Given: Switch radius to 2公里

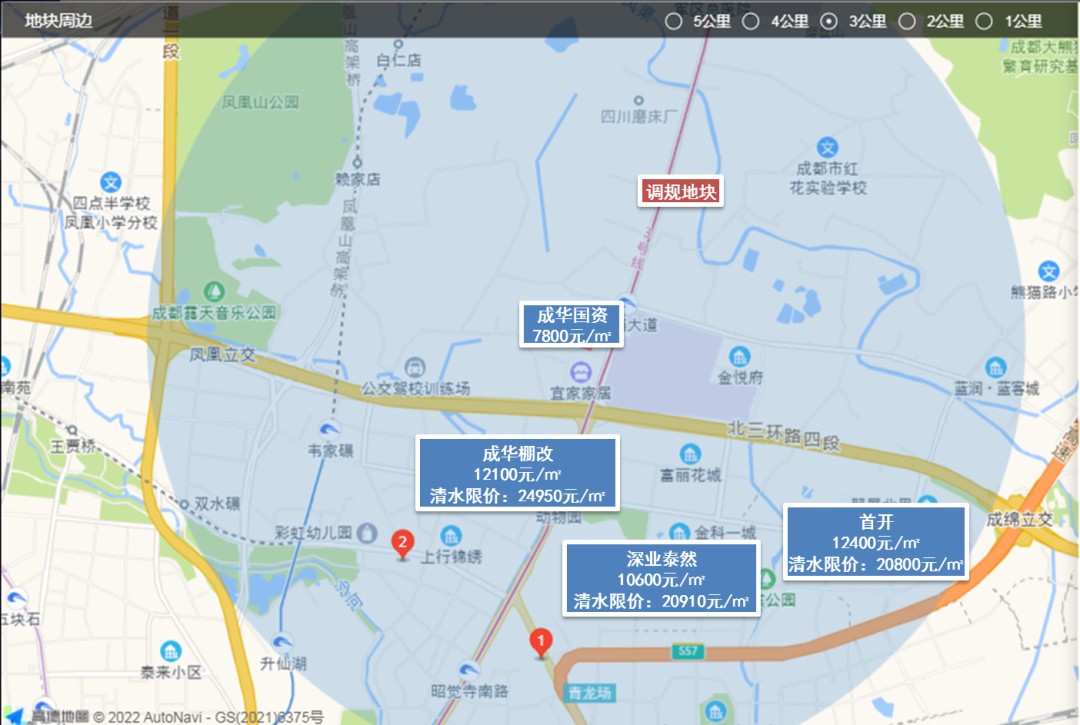Looking at the screenshot, I should [907, 21].
